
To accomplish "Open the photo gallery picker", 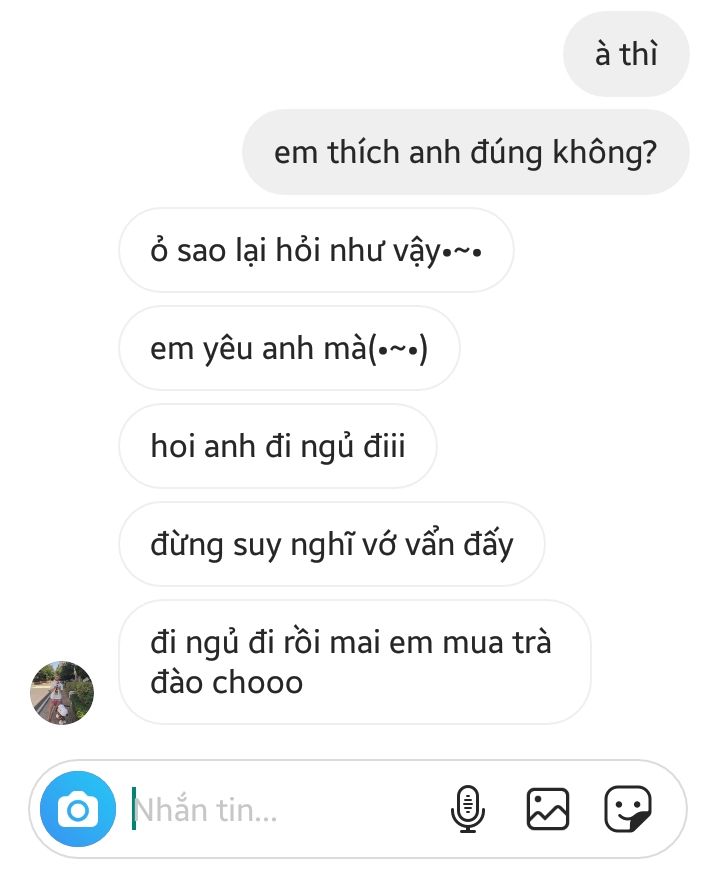I will 548,809.
